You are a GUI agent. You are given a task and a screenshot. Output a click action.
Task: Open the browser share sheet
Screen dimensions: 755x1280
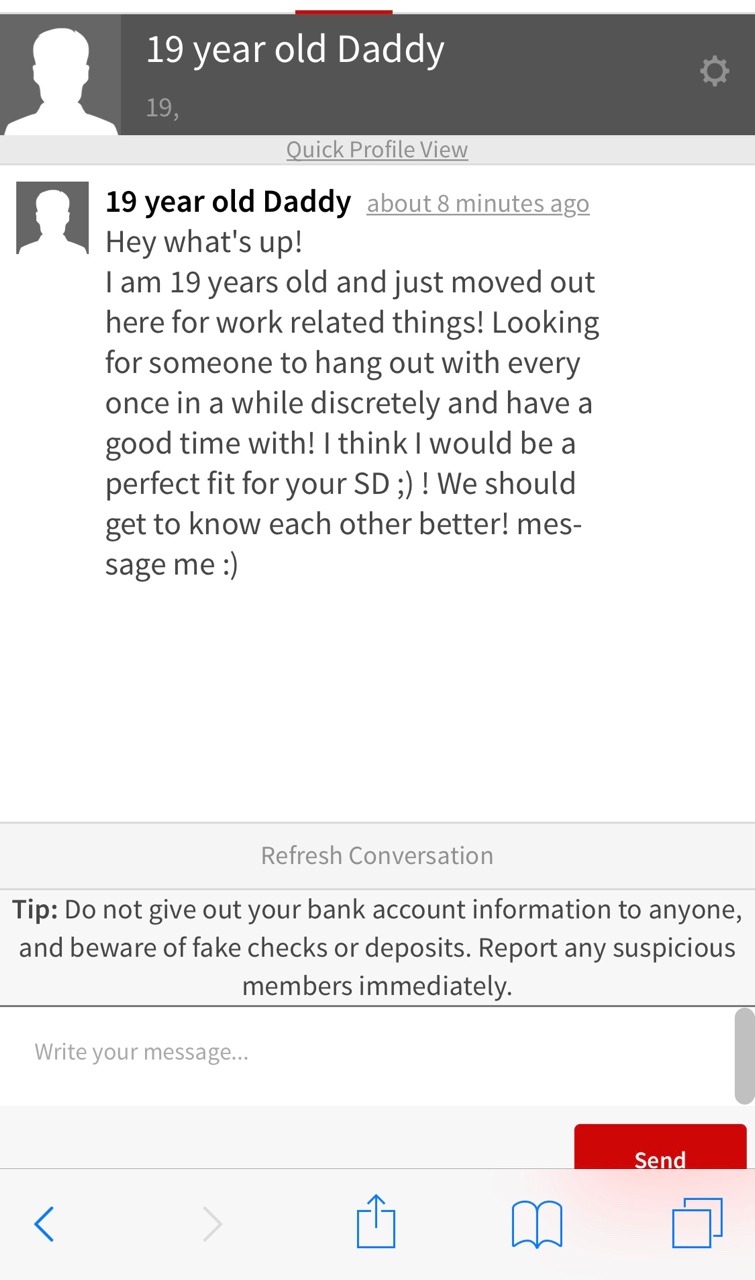(376, 1222)
